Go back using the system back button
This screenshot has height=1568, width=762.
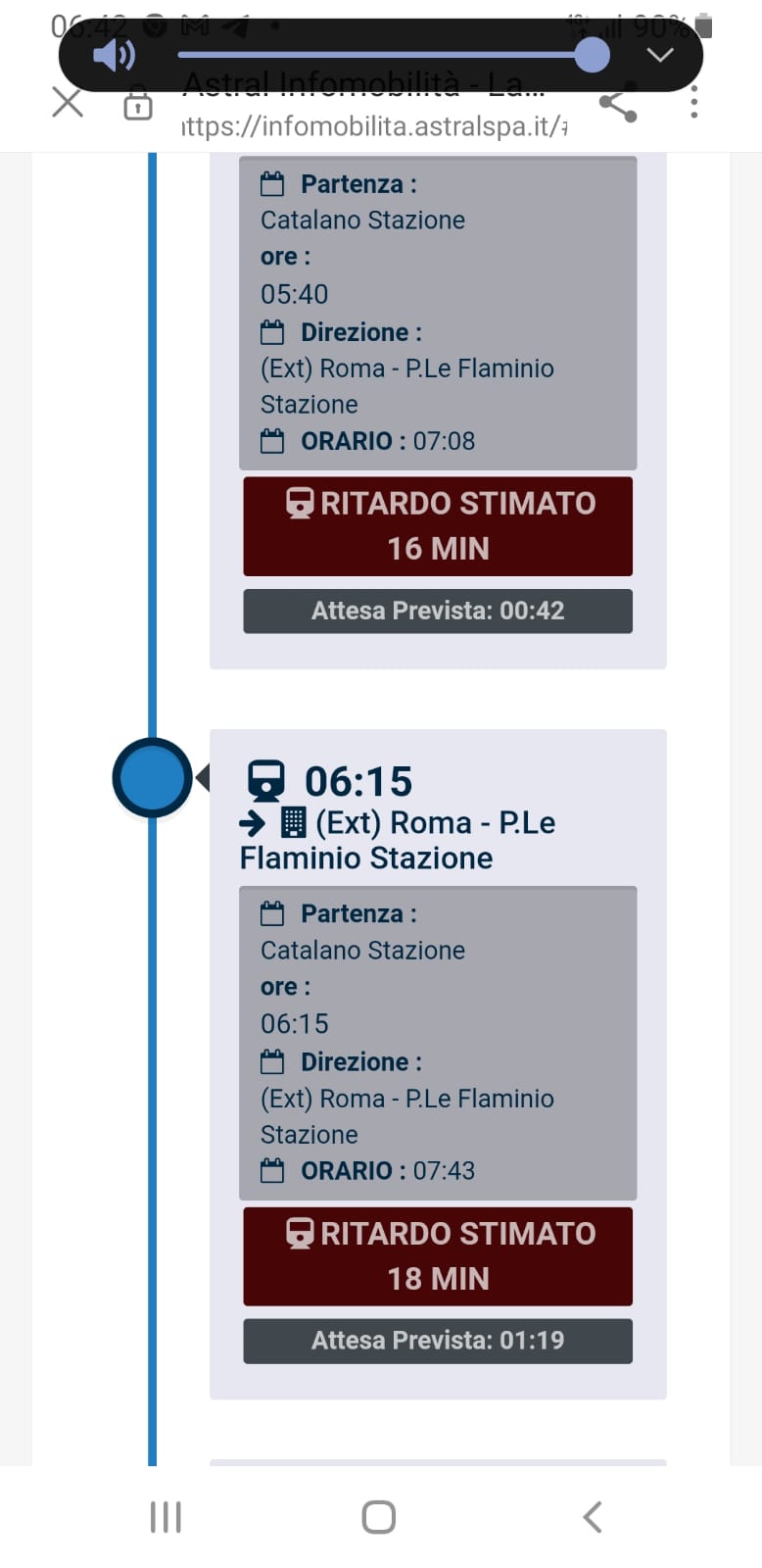[592, 1516]
